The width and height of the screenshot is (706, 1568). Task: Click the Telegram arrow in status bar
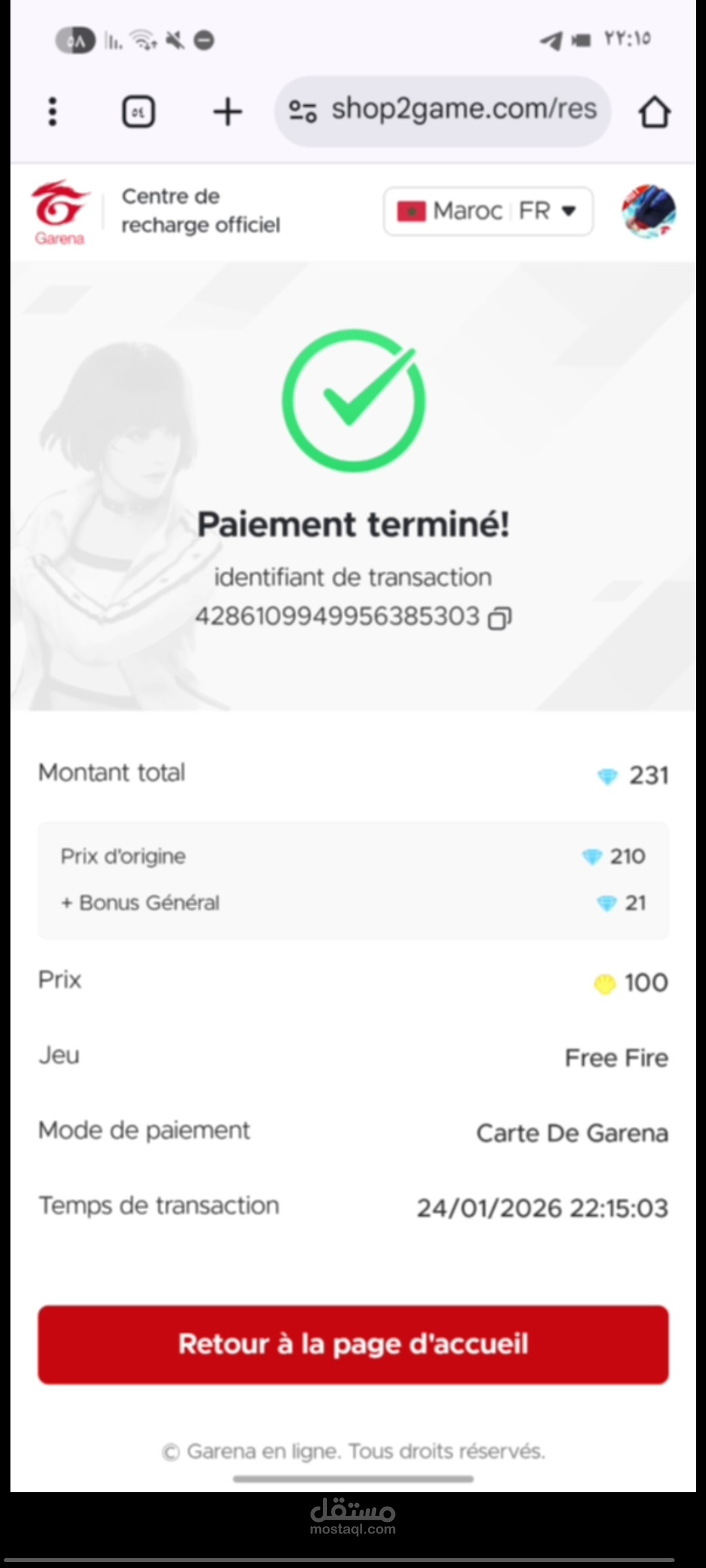click(549, 41)
